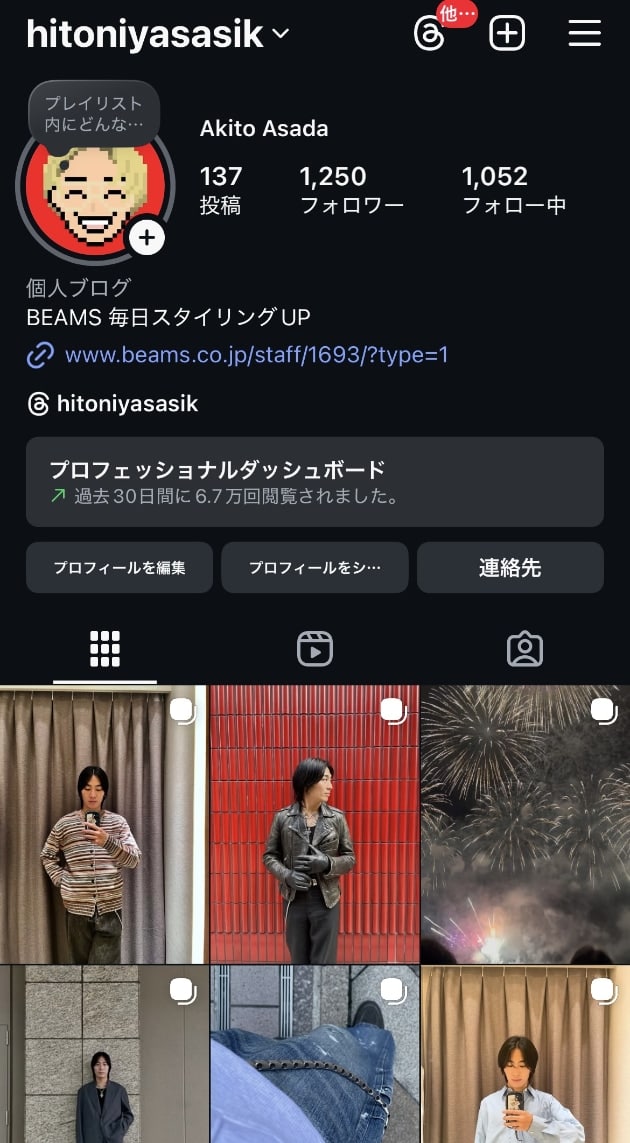Switch to the posts grid tab
Viewport: 630px width, 1143px height.
(x=105, y=649)
